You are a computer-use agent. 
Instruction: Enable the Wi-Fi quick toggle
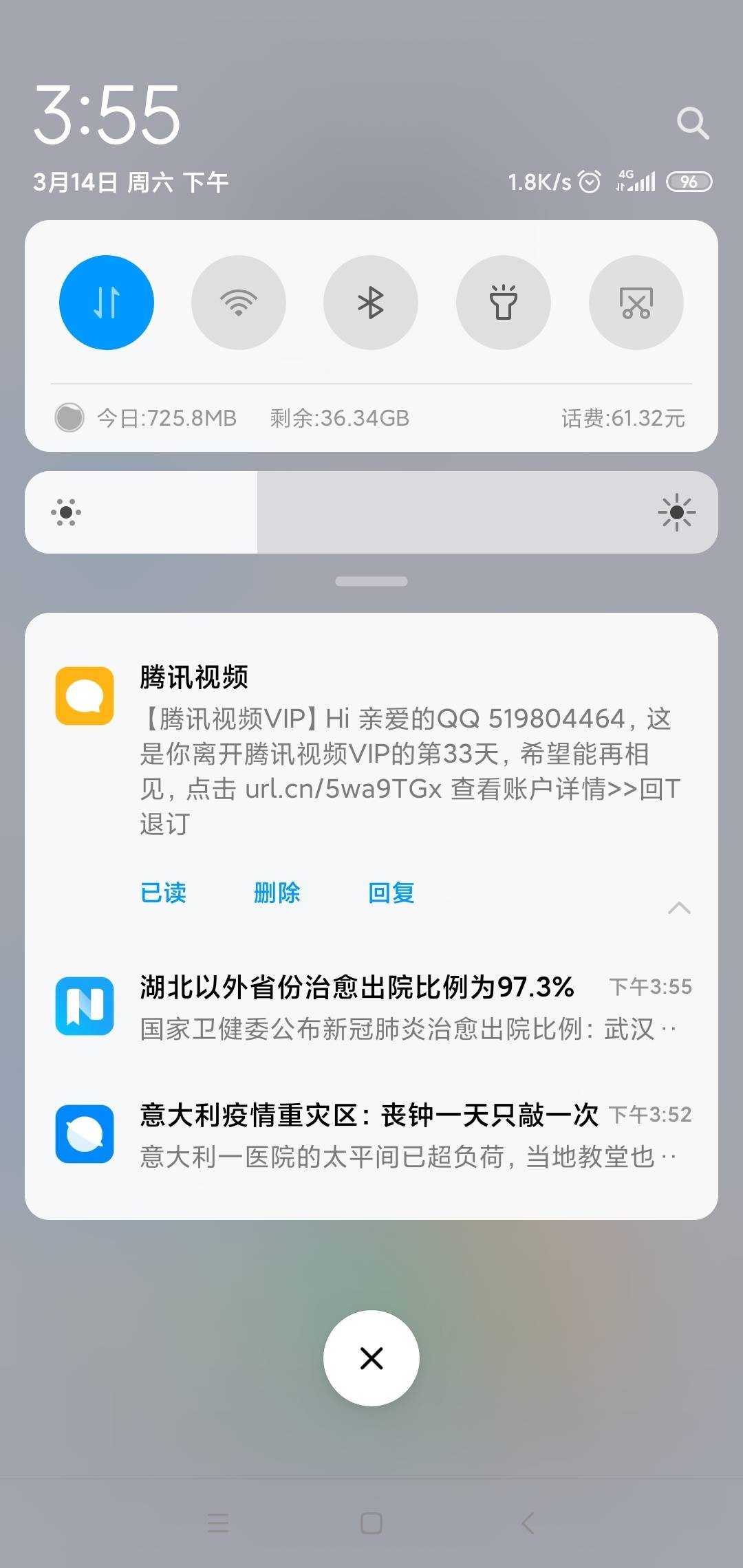(239, 303)
